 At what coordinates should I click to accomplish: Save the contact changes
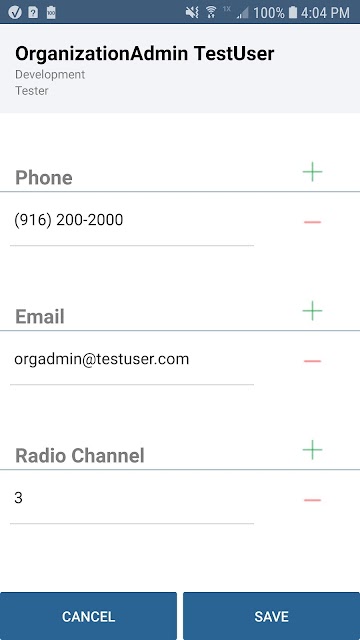pyautogui.click(x=271, y=616)
